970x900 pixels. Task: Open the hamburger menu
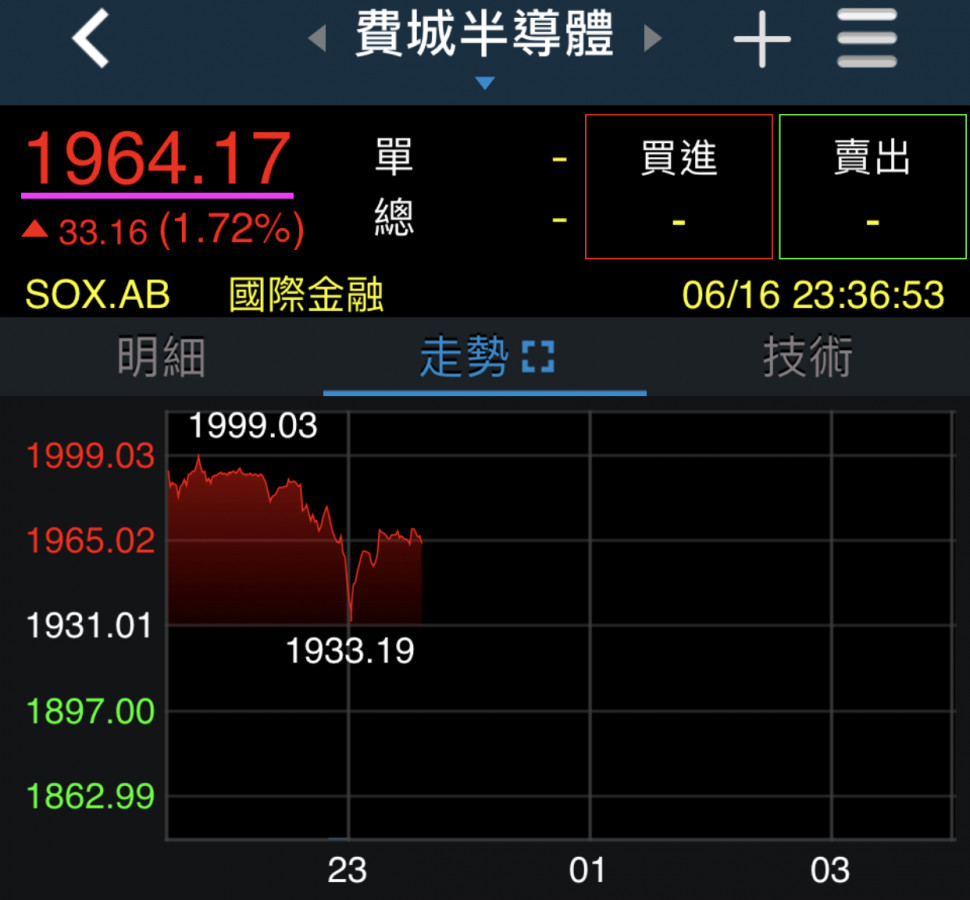(x=867, y=40)
